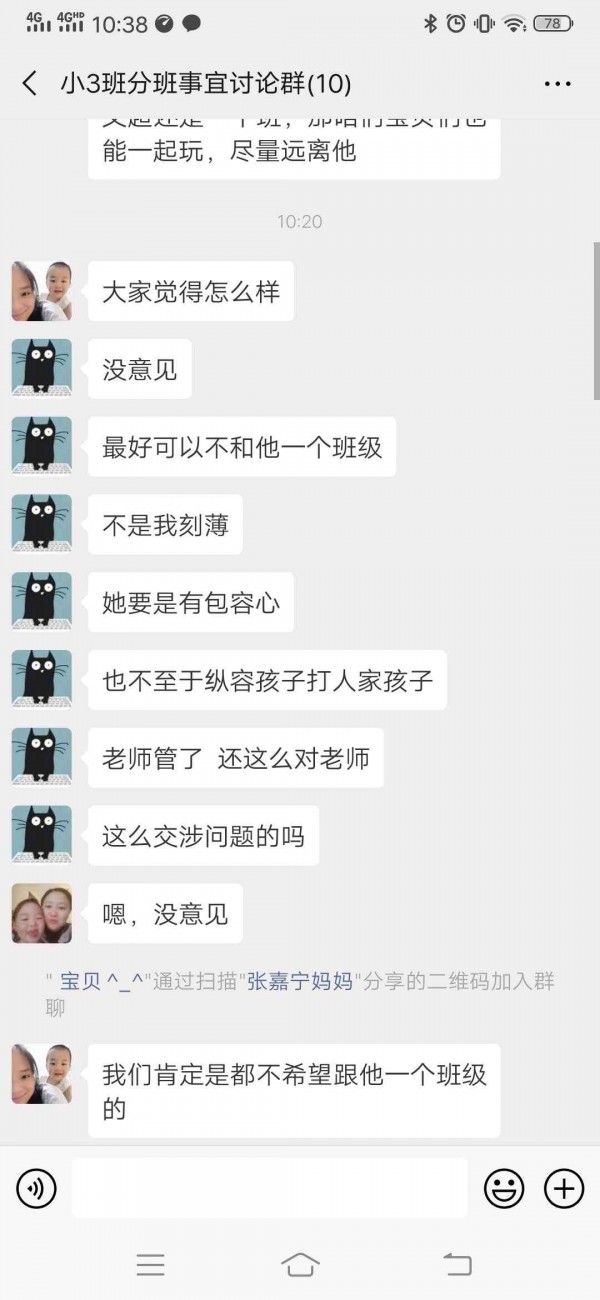Open the emoji picker
The width and height of the screenshot is (600, 1300).
504,1188
